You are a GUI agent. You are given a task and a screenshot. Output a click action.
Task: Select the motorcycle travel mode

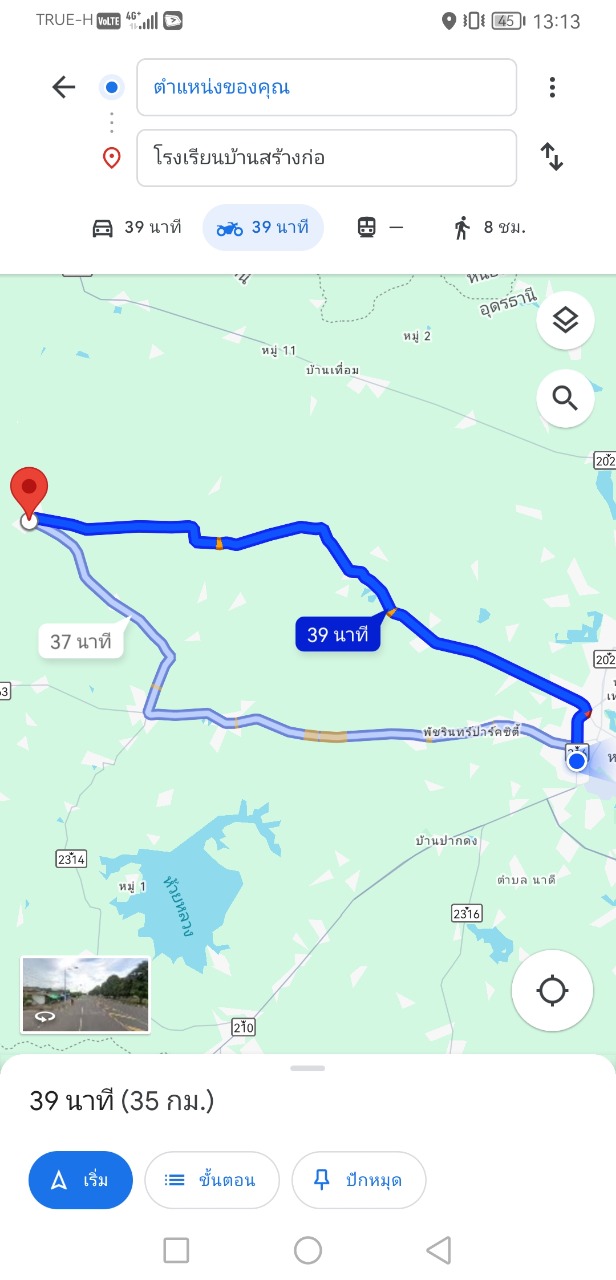click(x=263, y=228)
